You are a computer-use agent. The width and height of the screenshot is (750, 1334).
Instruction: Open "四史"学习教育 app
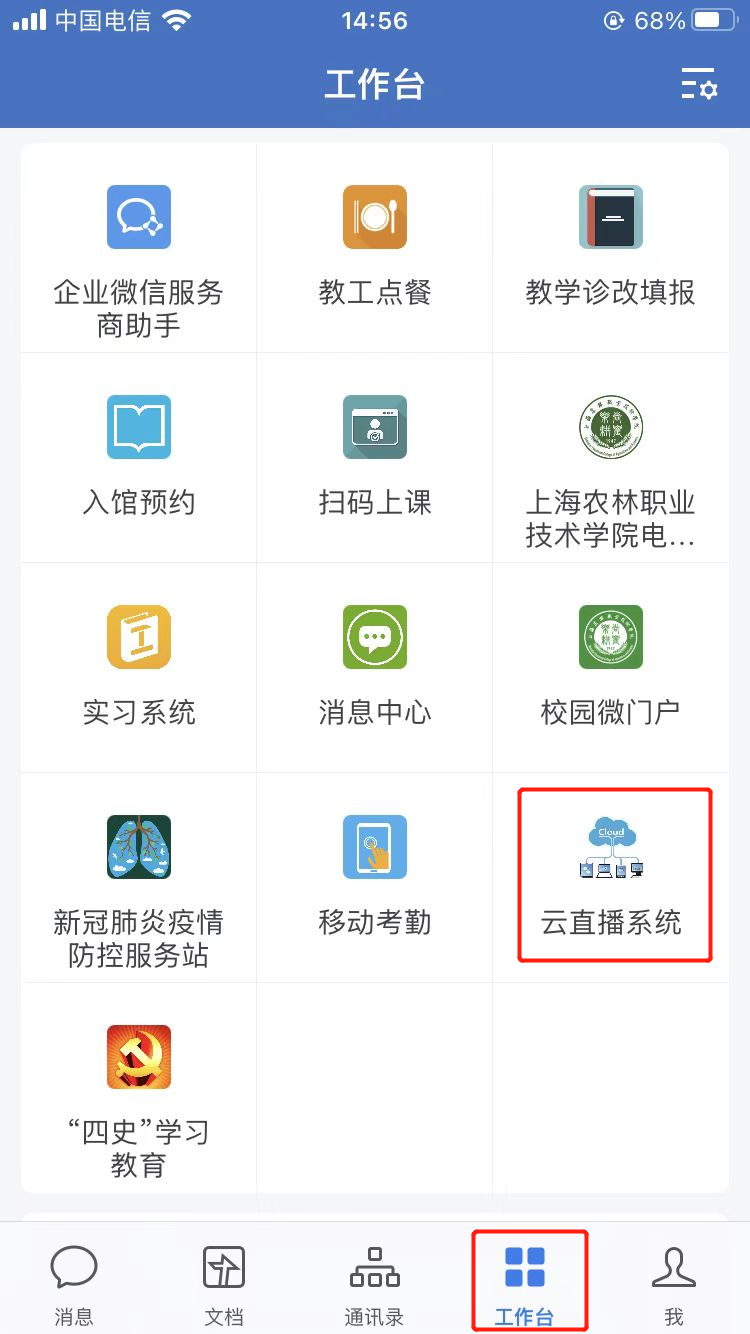tap(139, 1090)
